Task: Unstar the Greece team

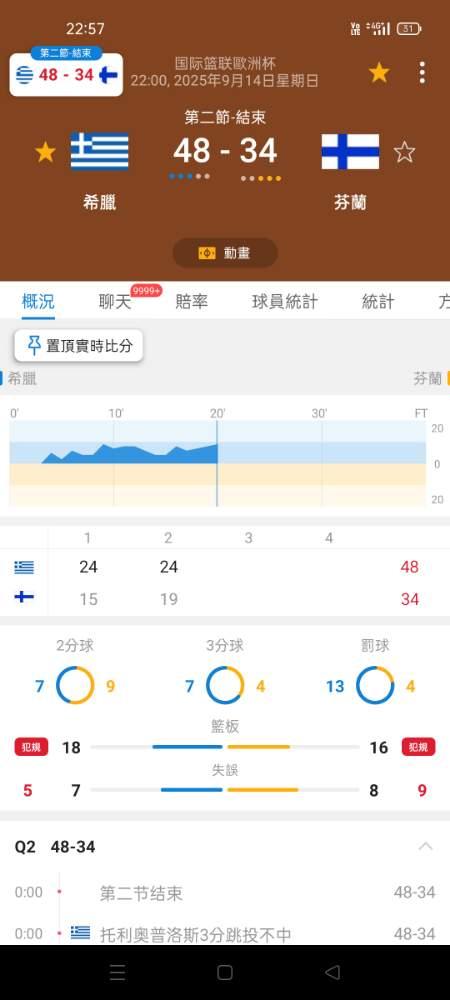Action: 45,152
